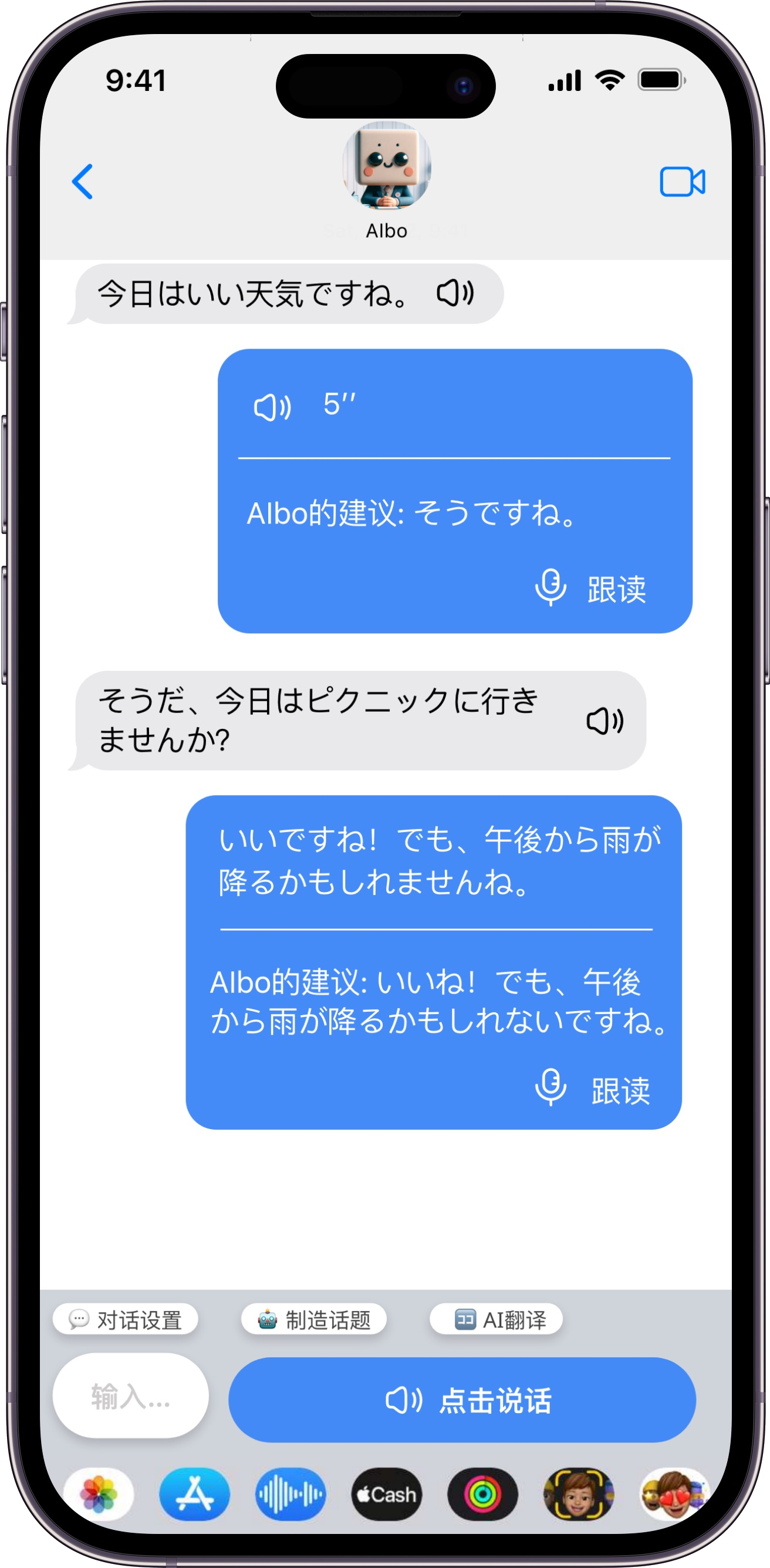Open the Apple Cash icon
This screenshot has width=770, height=1568.
(x=387, y=1494)
